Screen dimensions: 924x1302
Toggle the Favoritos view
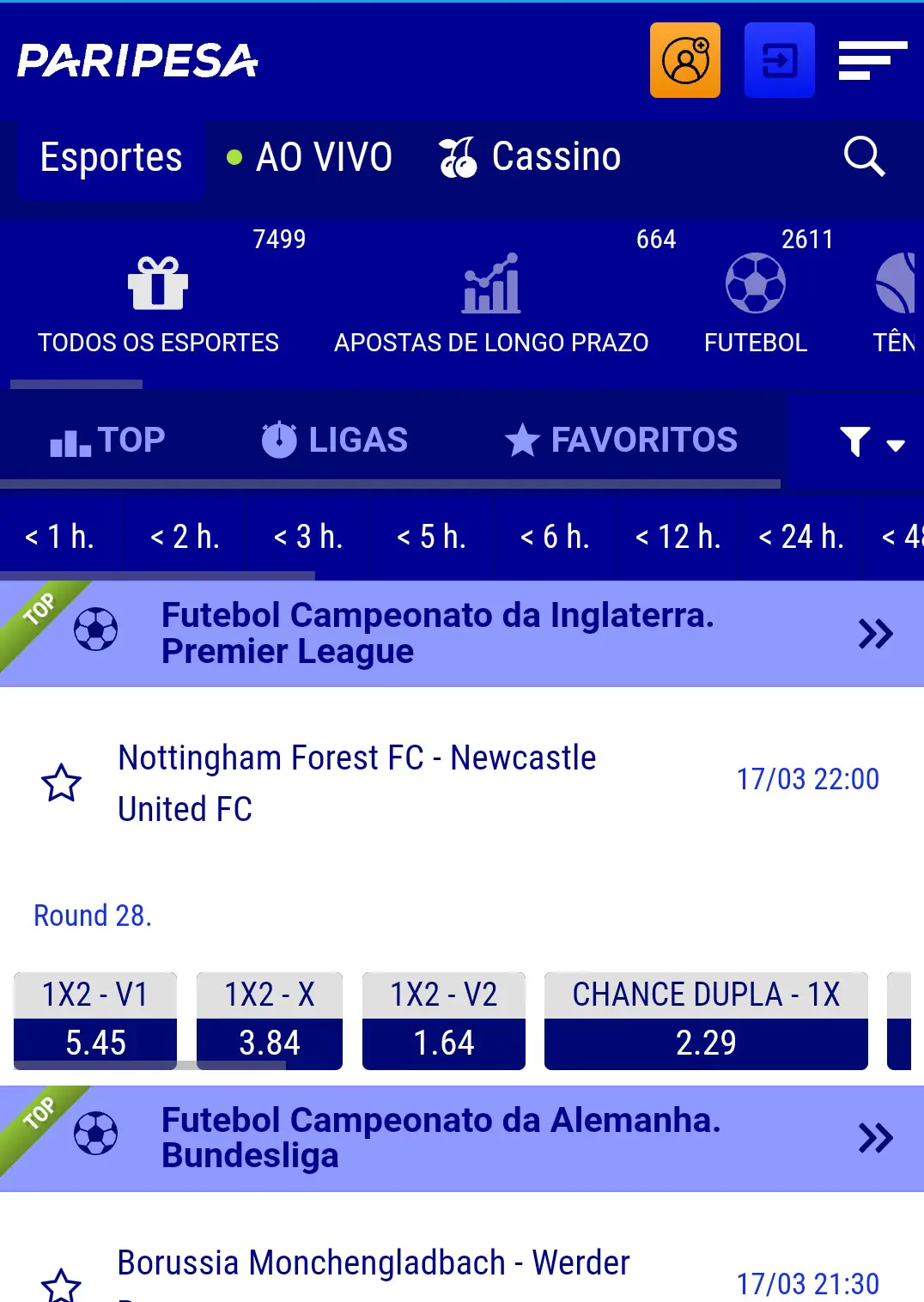[620, 440]
